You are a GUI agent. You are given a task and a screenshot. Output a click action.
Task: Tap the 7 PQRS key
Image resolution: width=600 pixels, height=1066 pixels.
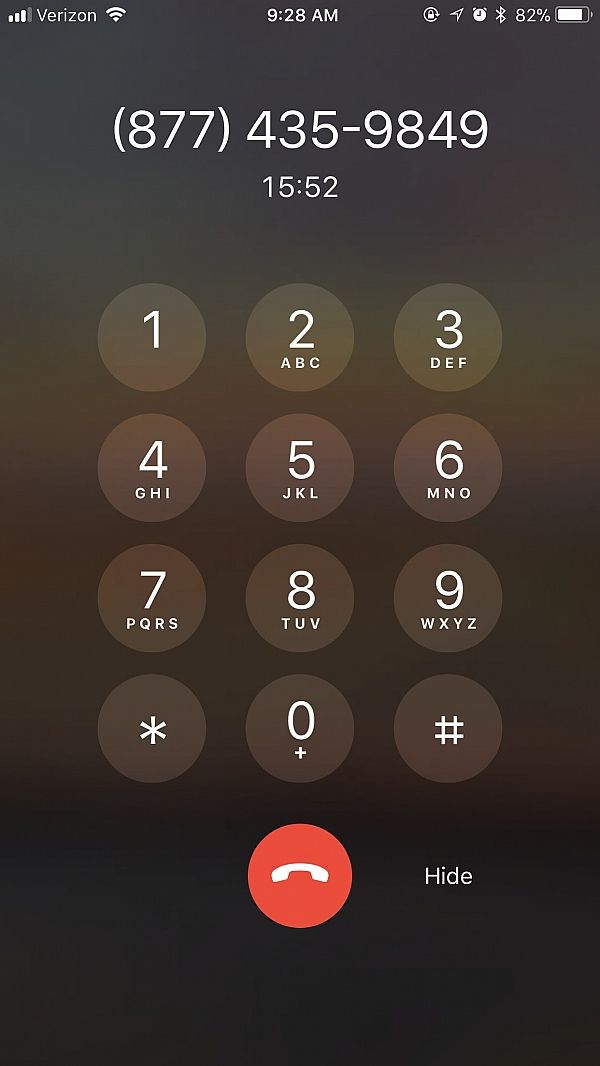pos(152,597)
